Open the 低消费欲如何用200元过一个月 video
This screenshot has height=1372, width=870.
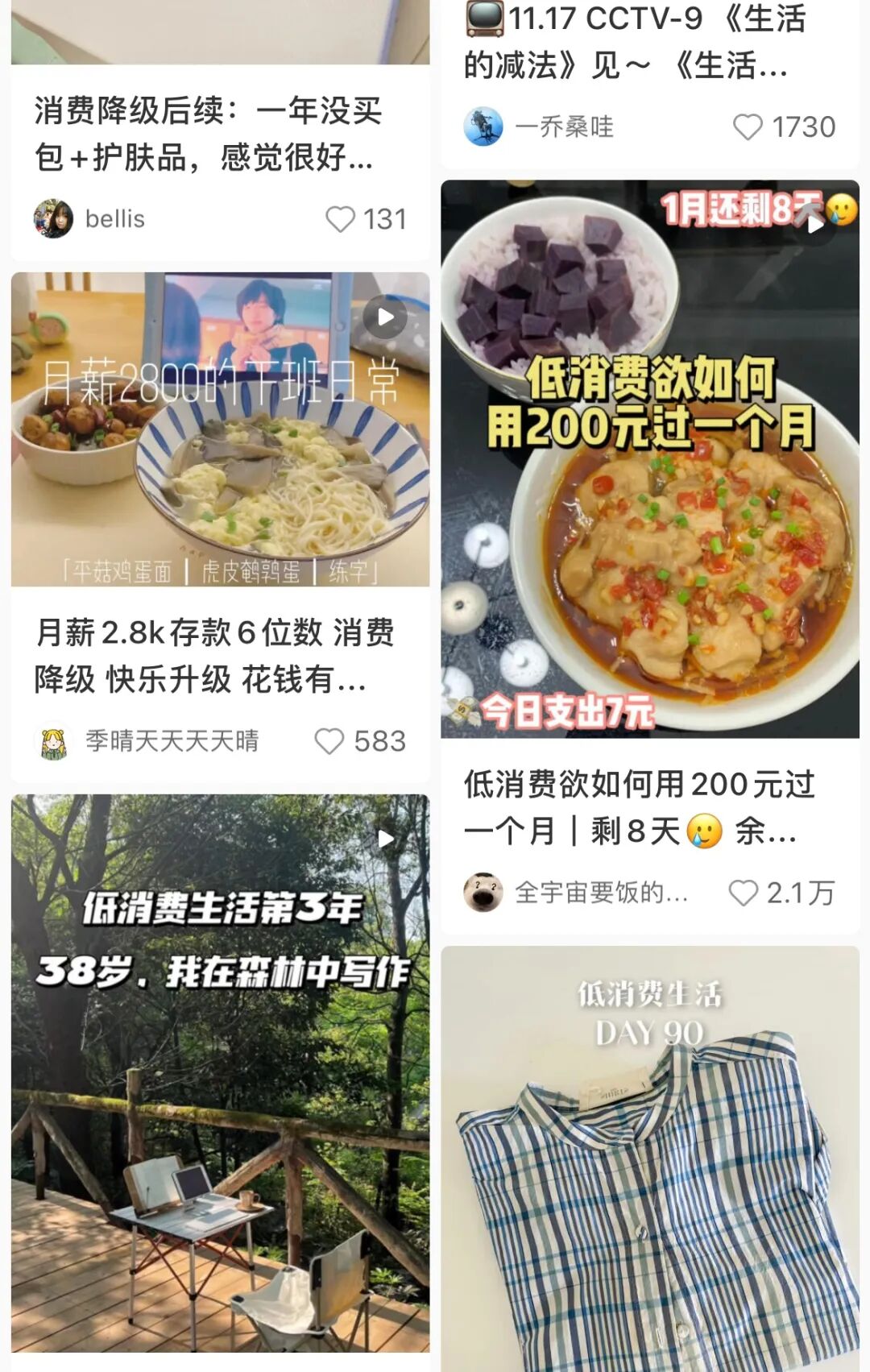click(649, 458)
